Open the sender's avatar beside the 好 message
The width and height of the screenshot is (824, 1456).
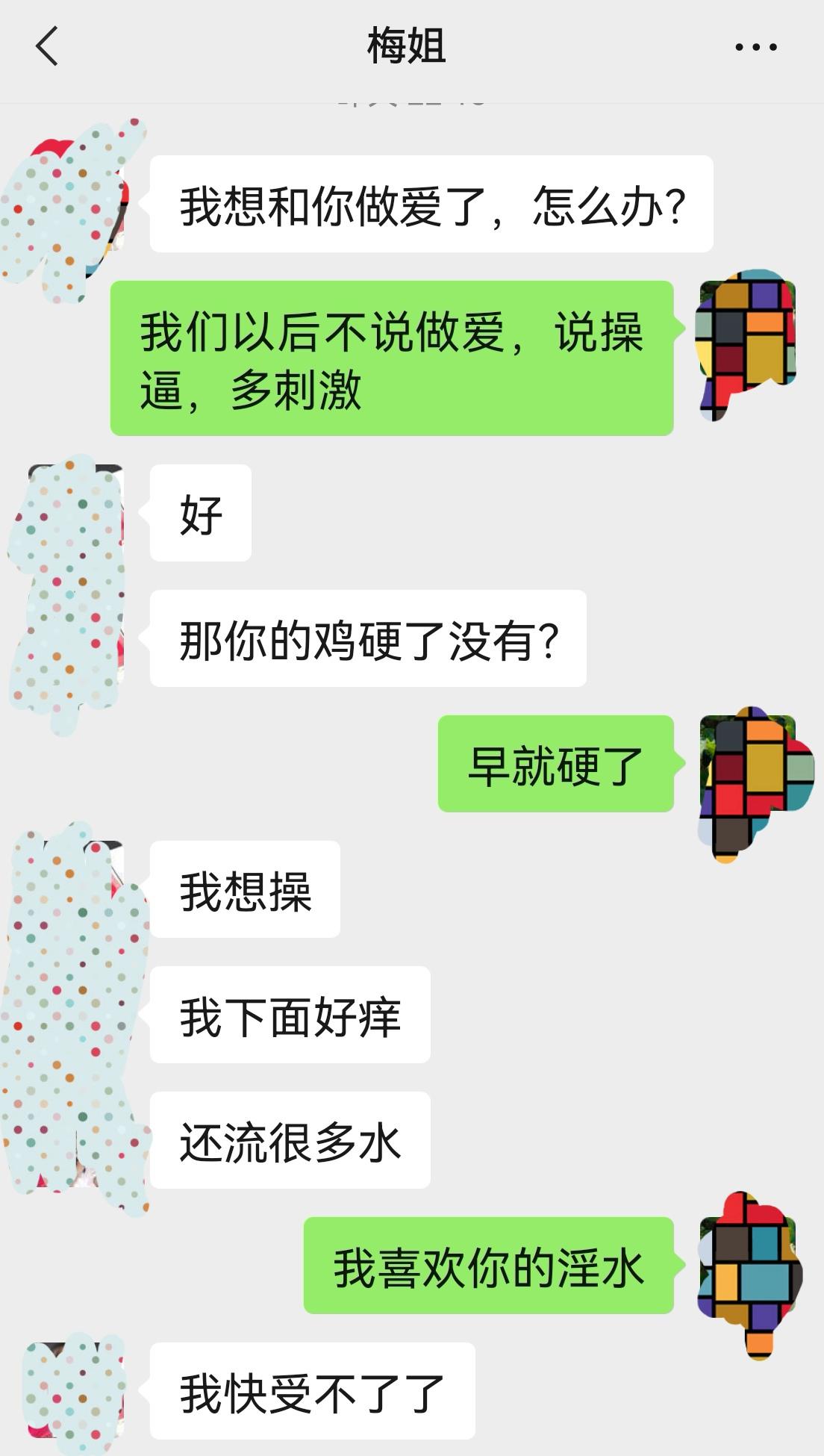[75, 513]
